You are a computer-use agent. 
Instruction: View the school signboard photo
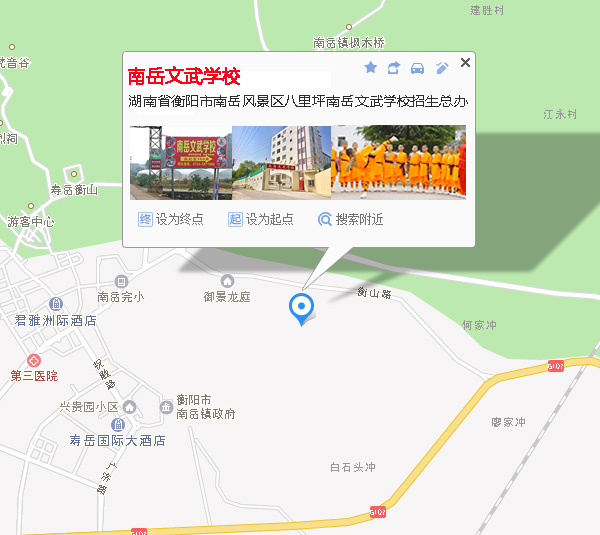click(x=180, y=162)
